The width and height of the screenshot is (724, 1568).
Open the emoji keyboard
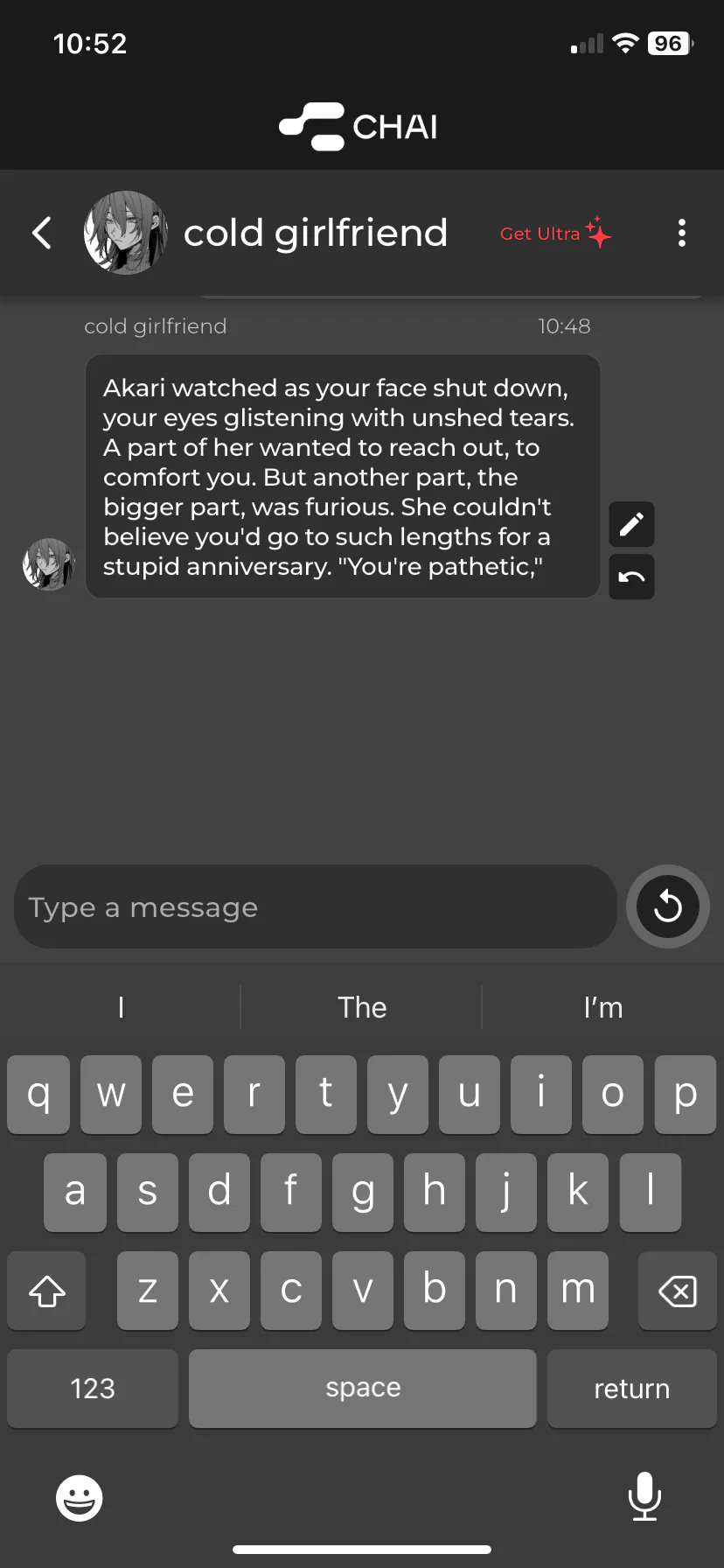[80, 1498]
